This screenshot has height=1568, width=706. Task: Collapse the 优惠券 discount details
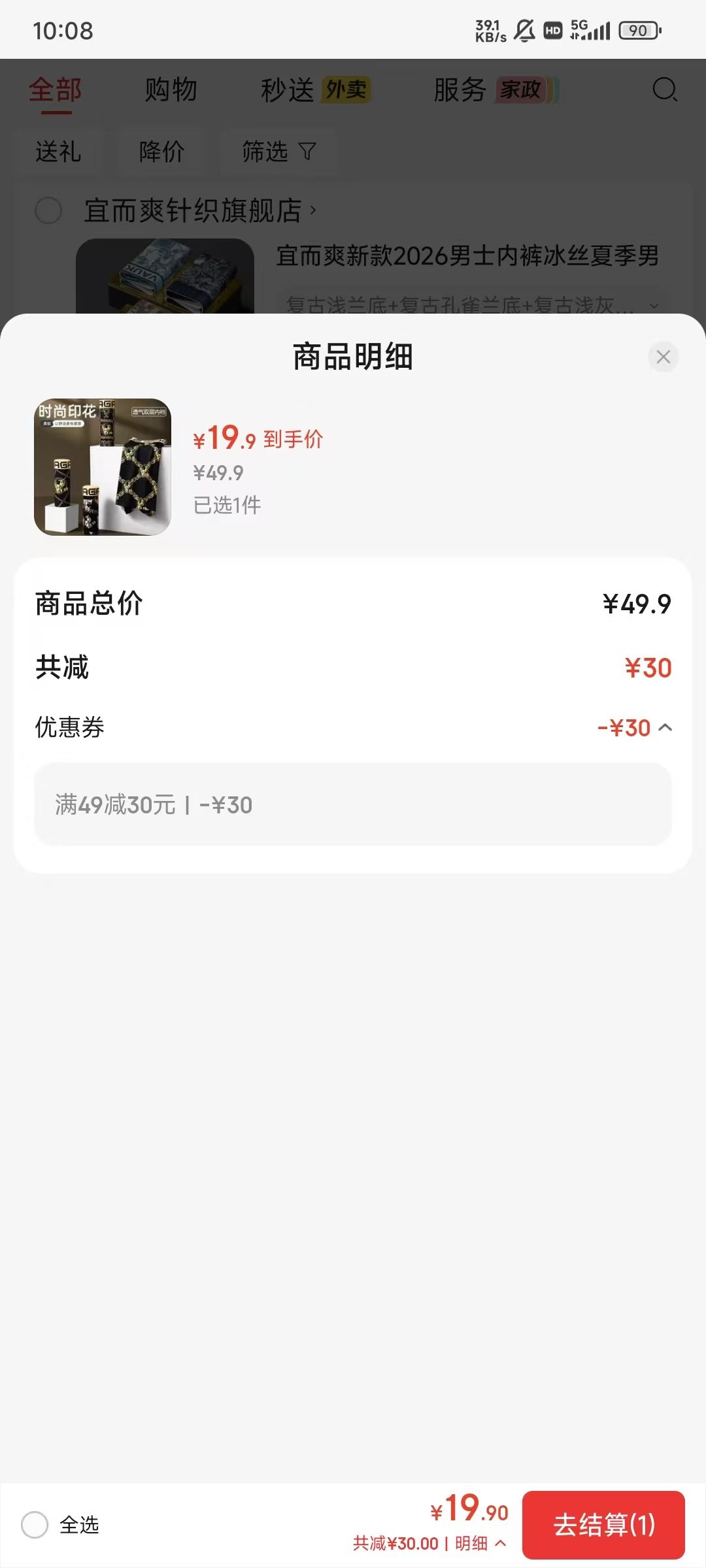(665, 727)
